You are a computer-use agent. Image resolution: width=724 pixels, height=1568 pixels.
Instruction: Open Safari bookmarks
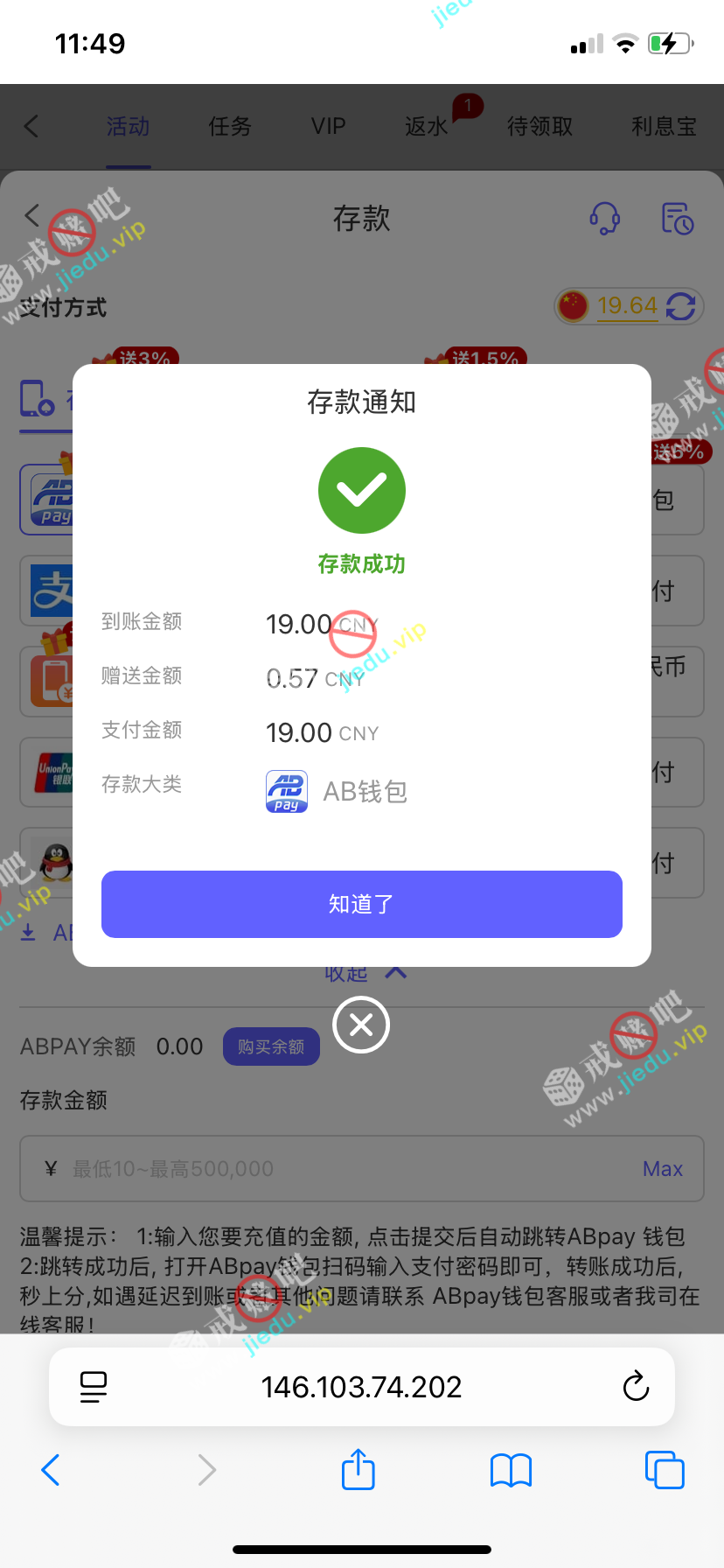point(511,1470)
